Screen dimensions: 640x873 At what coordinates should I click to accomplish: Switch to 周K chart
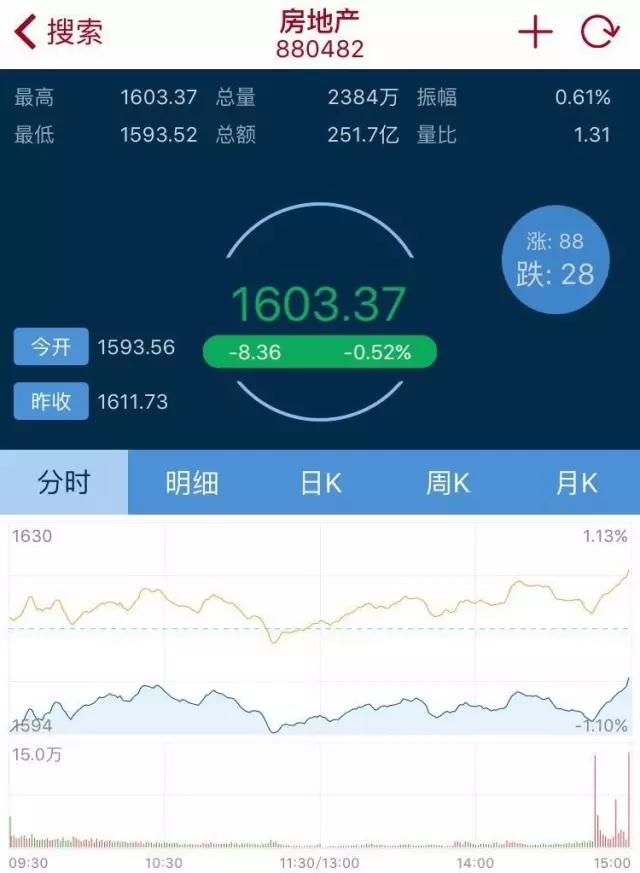448,483
